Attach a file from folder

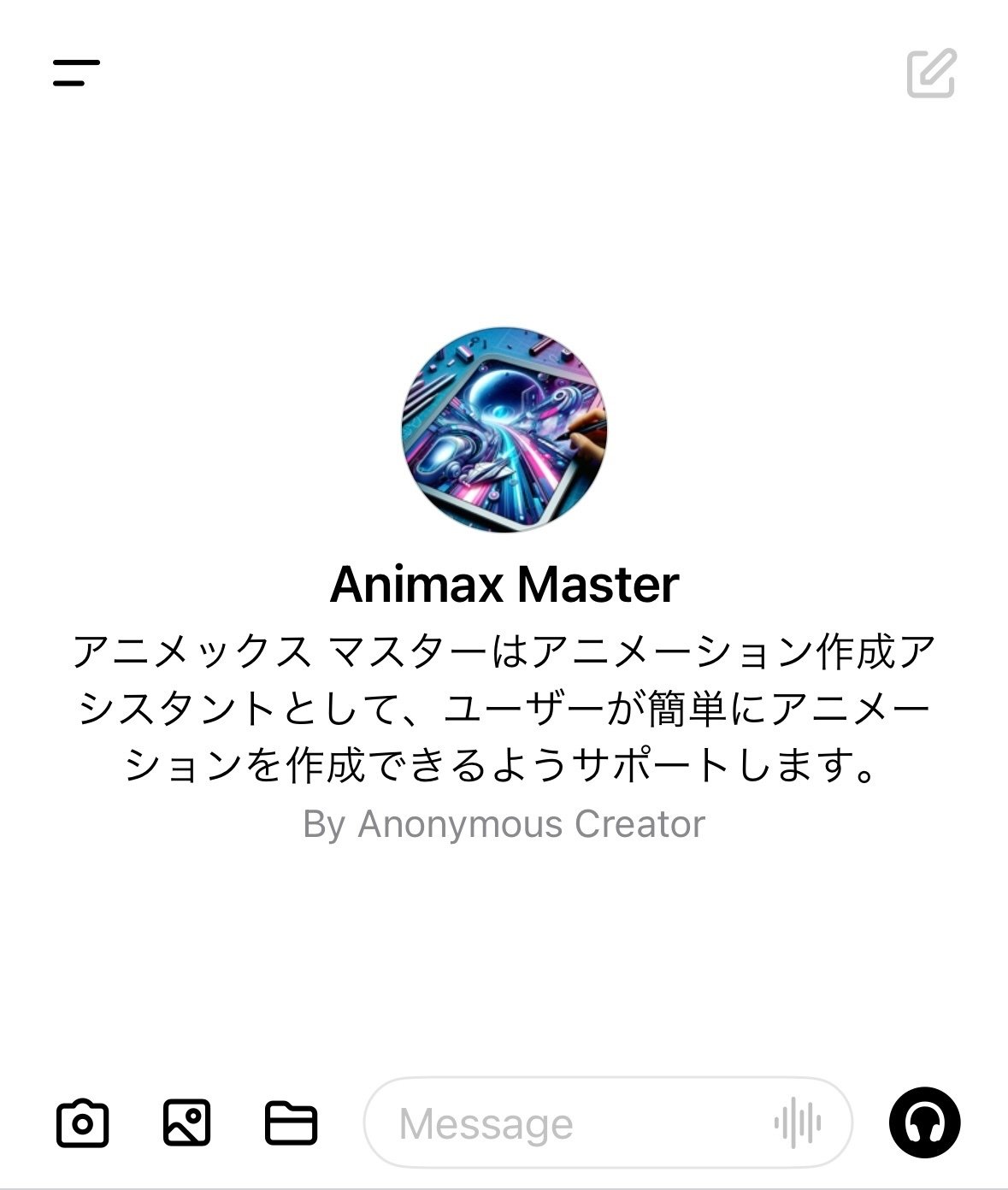[291, 1122]
